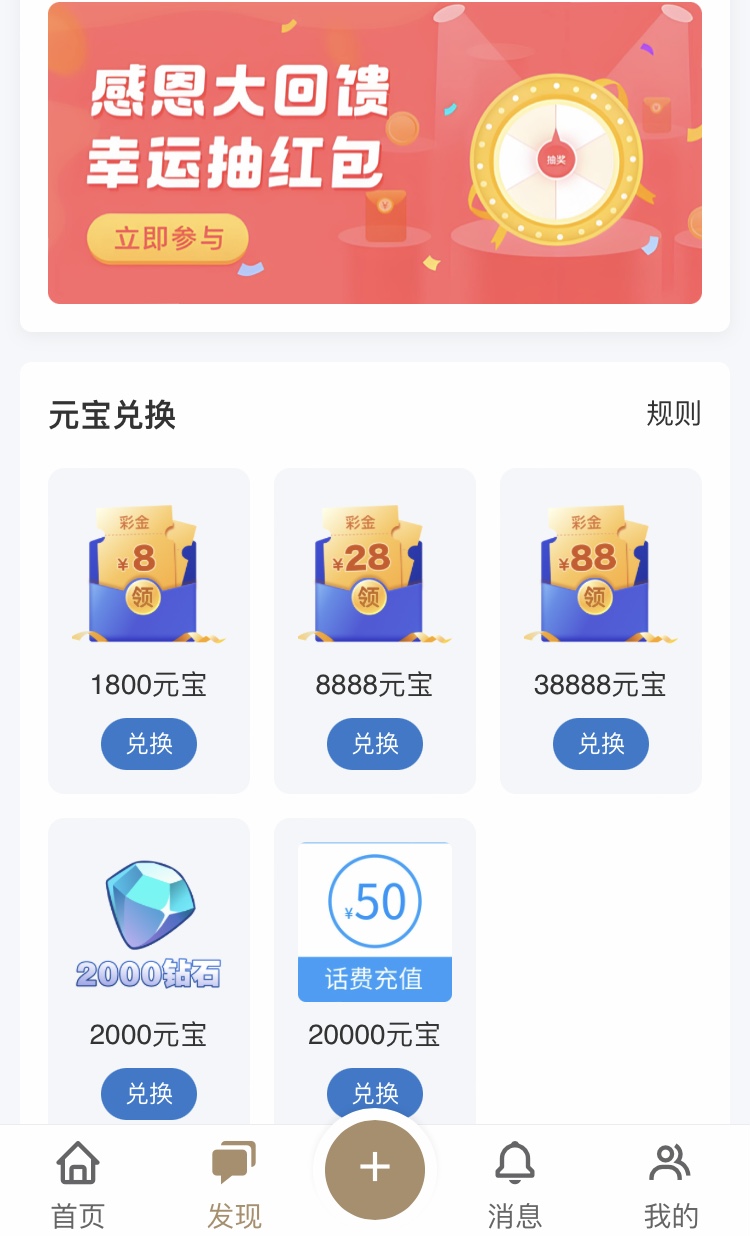Switch to the 我的 tab

671,1186
